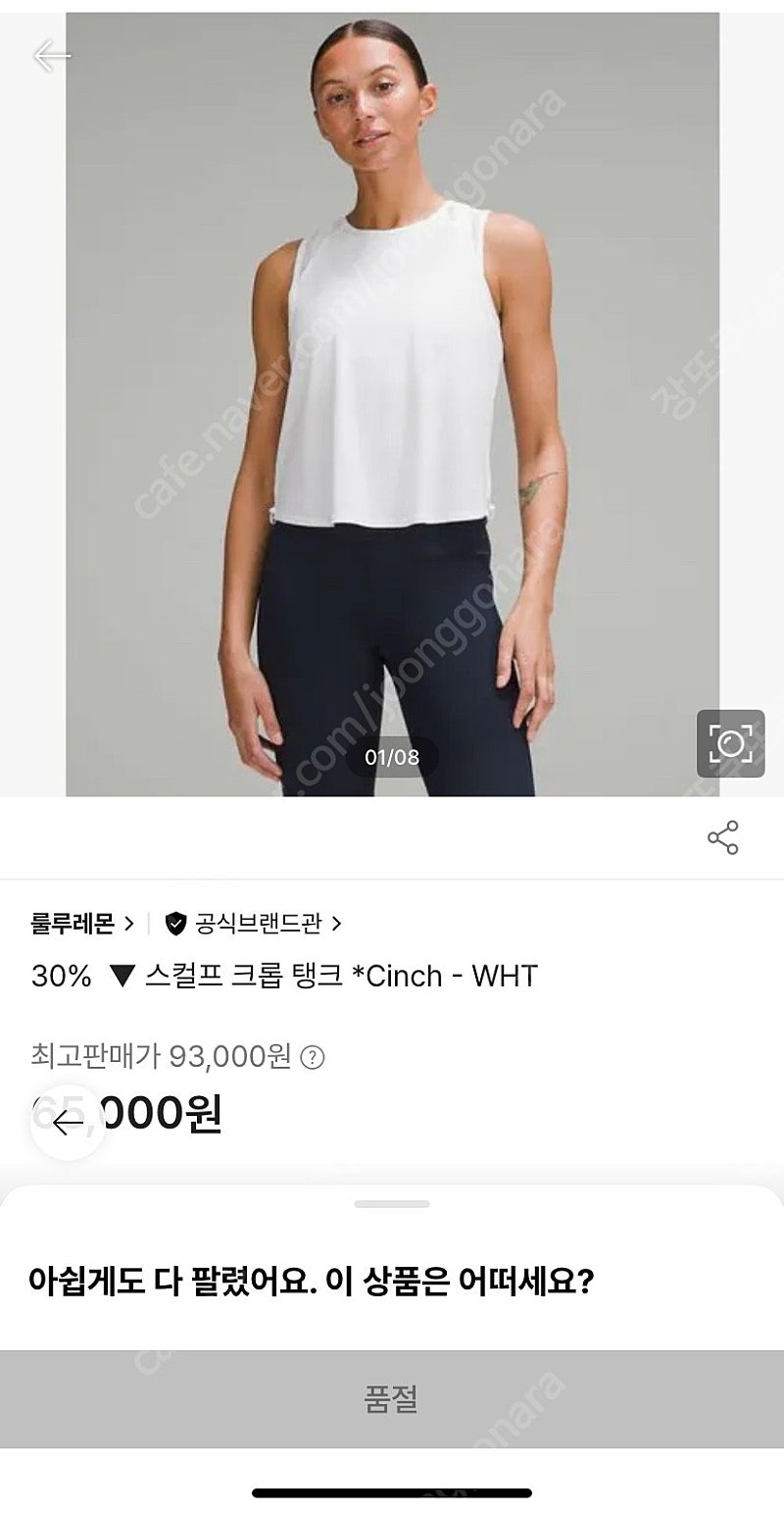Open the 공식브랜드관 link

click(x=253, y=923)
